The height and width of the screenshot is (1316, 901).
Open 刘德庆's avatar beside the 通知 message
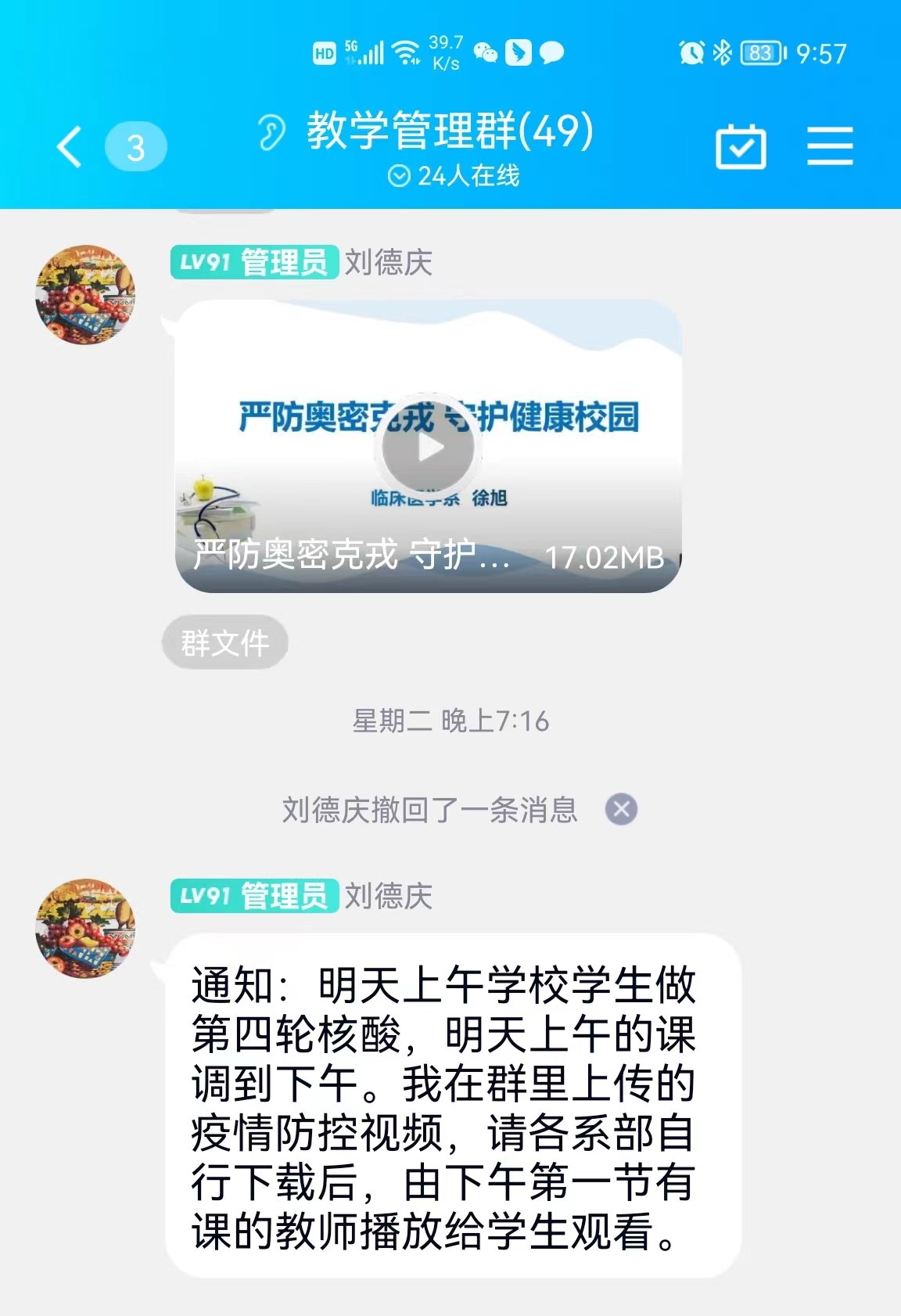pyautogui.click(x=86, y=928)
